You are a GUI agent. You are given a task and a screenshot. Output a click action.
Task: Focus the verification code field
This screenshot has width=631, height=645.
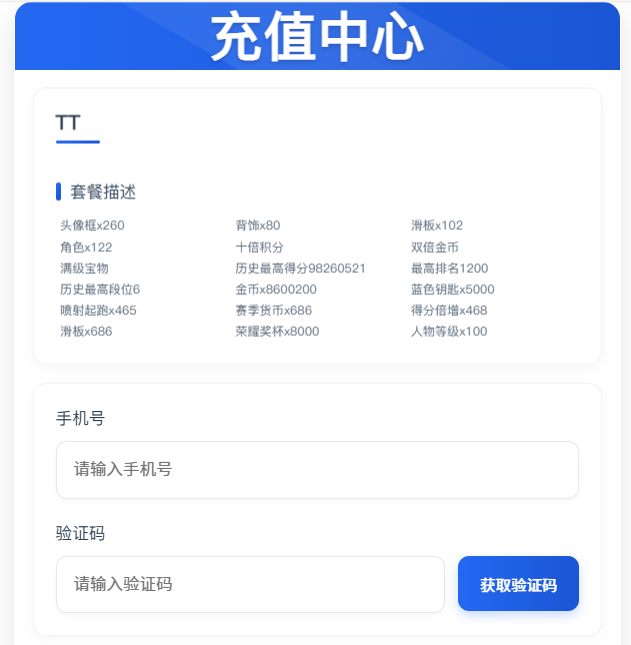pos(250,584)
